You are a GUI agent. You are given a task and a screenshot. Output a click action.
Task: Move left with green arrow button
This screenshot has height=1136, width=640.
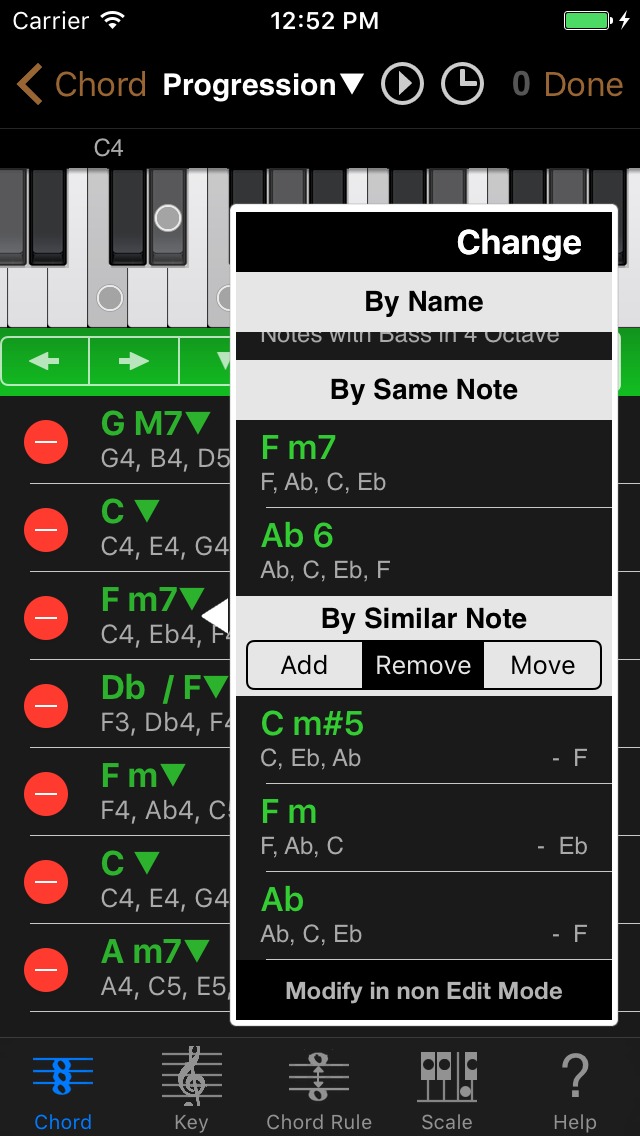click(x=45, y=361)
